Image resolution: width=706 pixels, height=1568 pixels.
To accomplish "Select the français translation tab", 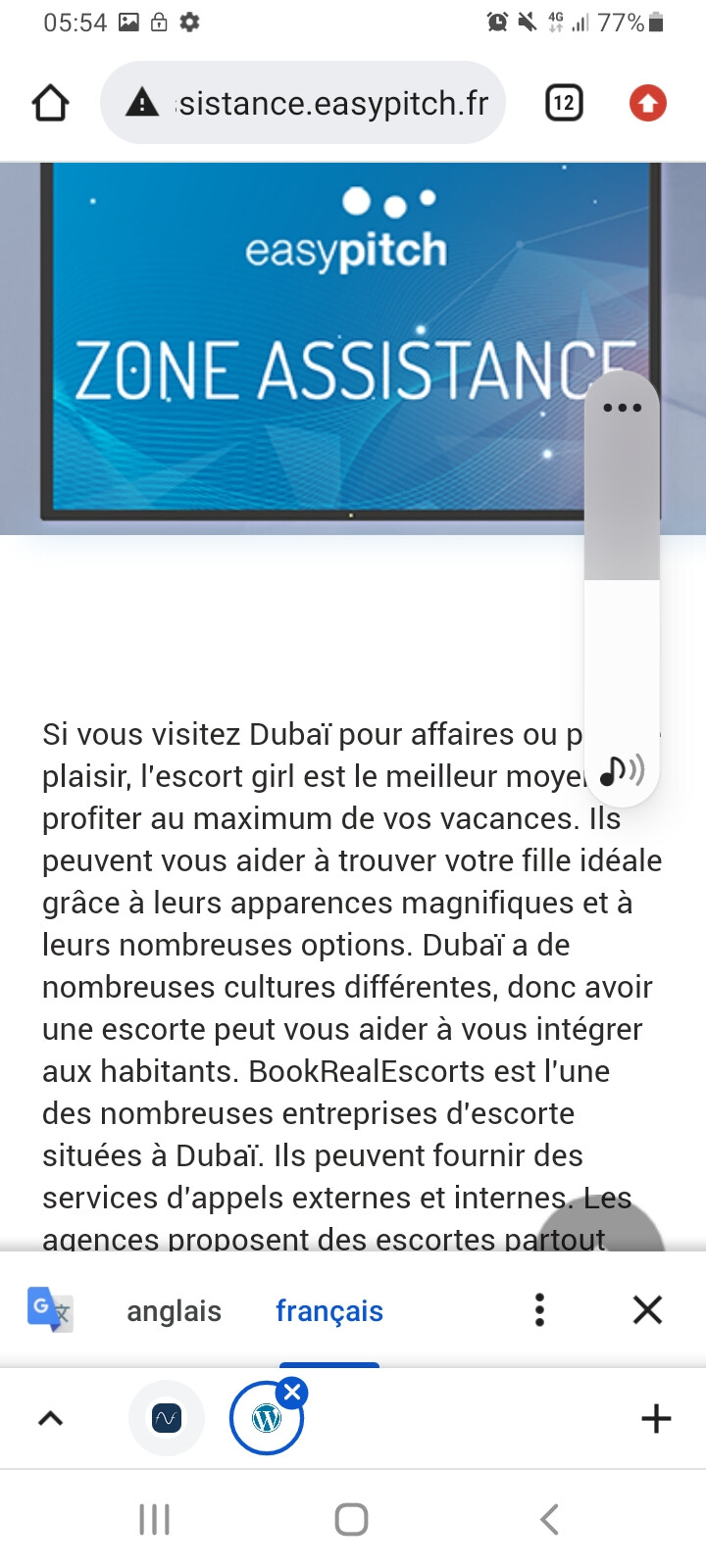I will coord(329,1310).
